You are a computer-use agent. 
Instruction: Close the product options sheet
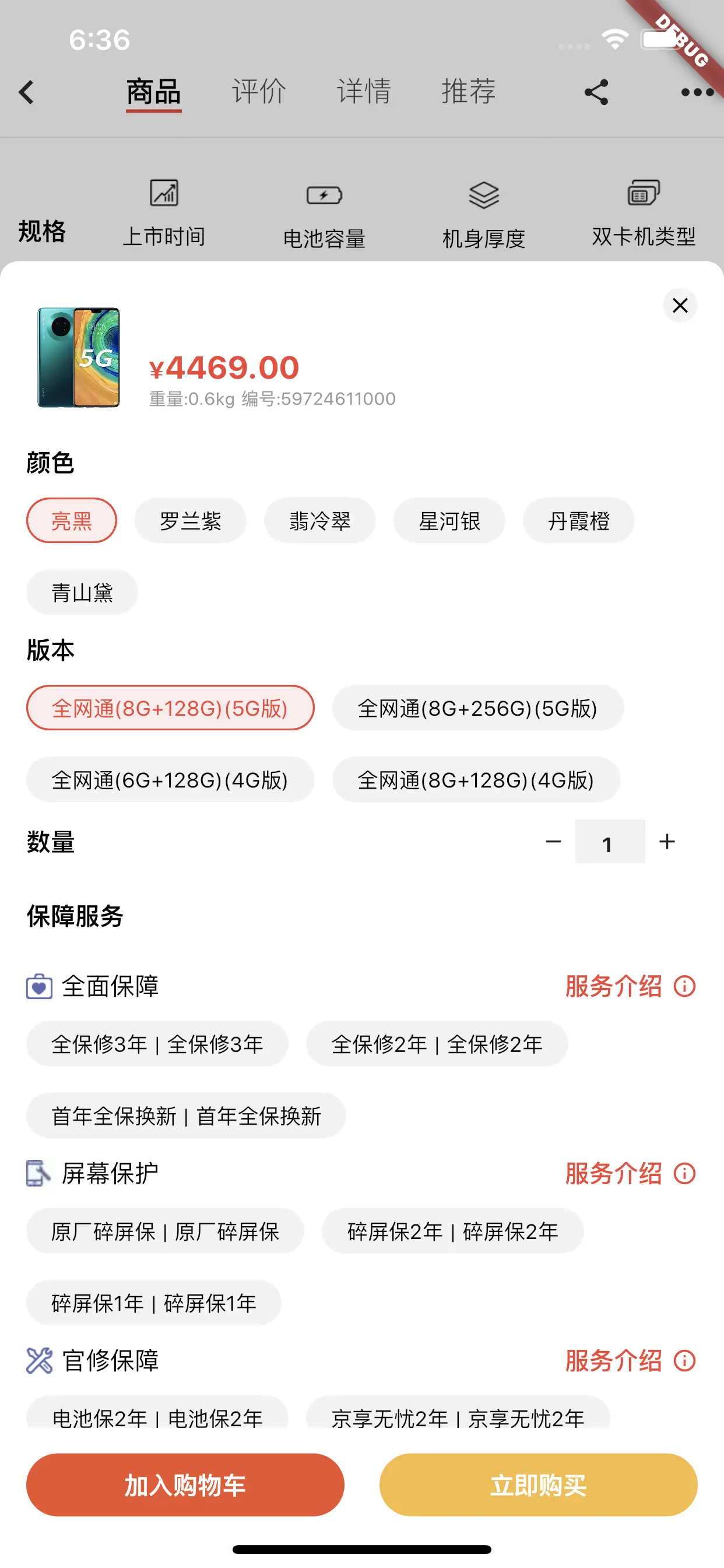click(680, 305)
